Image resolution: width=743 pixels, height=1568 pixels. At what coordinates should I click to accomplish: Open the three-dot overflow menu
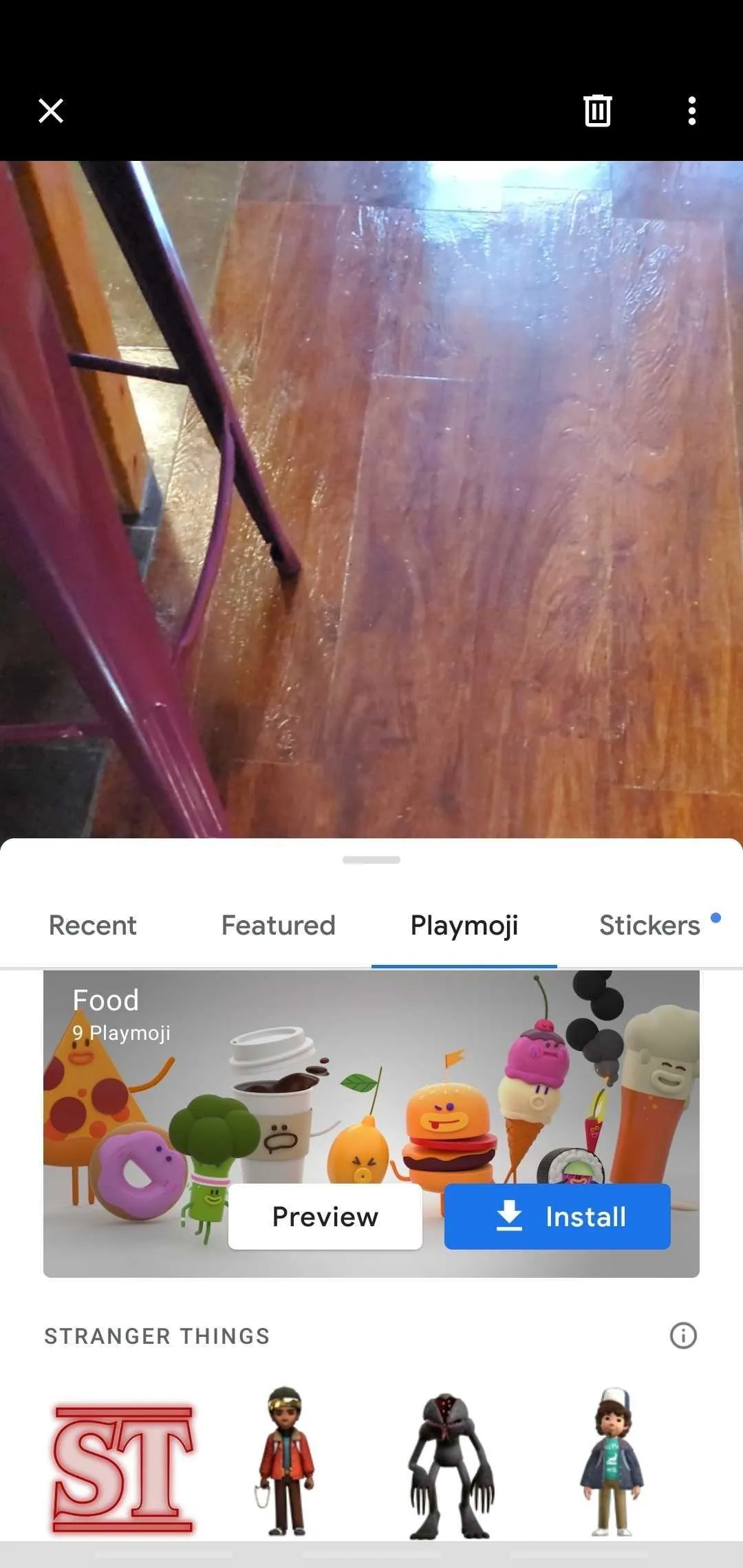[692, 111]
